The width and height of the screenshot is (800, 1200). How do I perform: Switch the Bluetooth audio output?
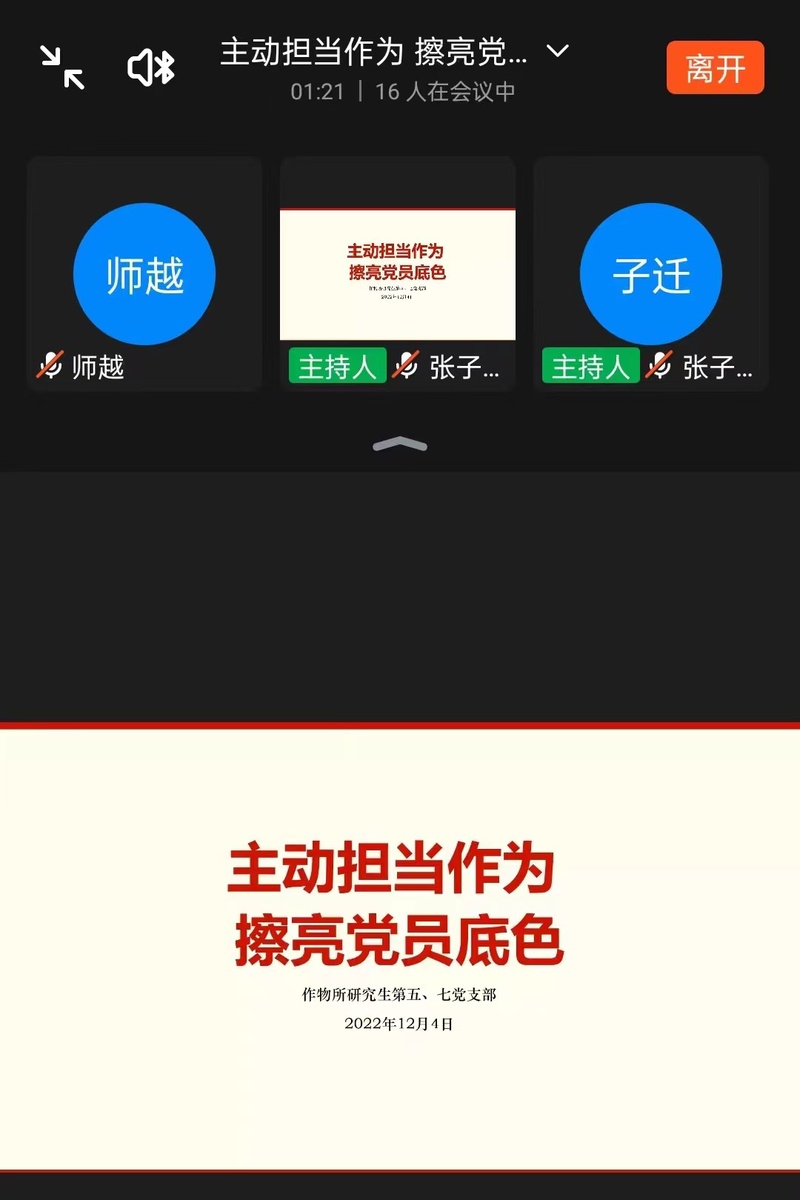click(151, 67)
